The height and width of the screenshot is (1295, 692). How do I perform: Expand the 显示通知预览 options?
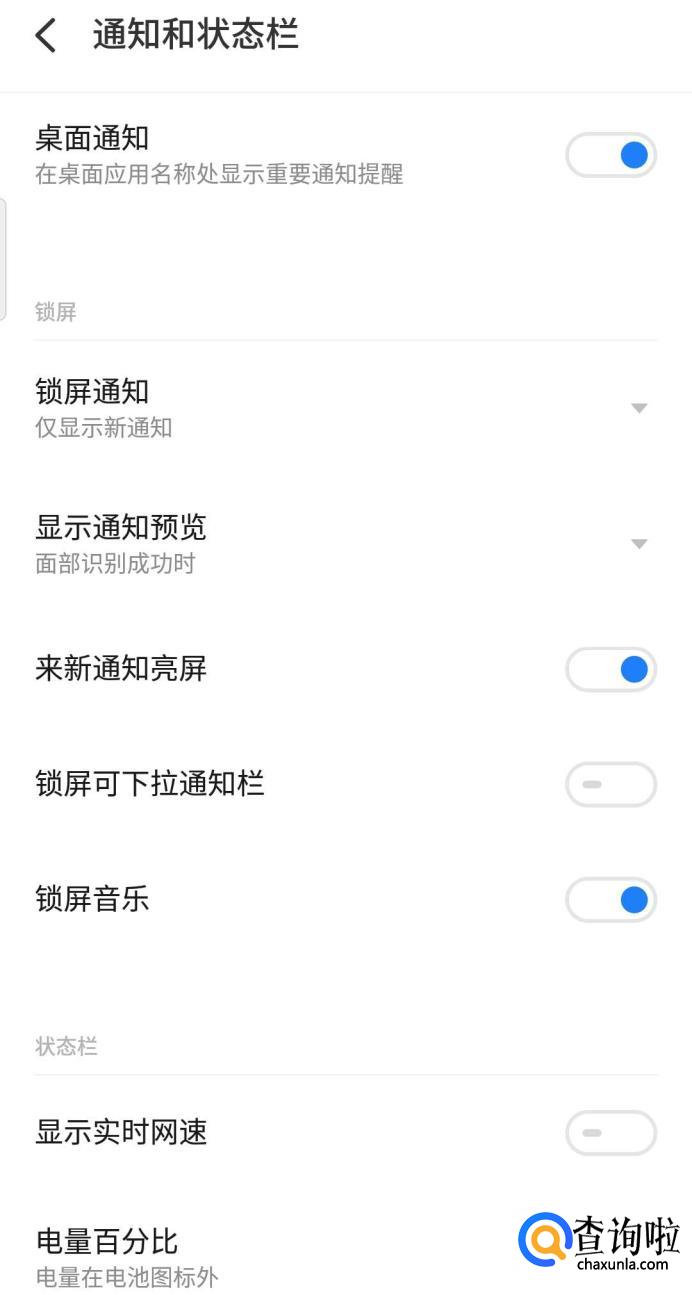tap(639, 543)
